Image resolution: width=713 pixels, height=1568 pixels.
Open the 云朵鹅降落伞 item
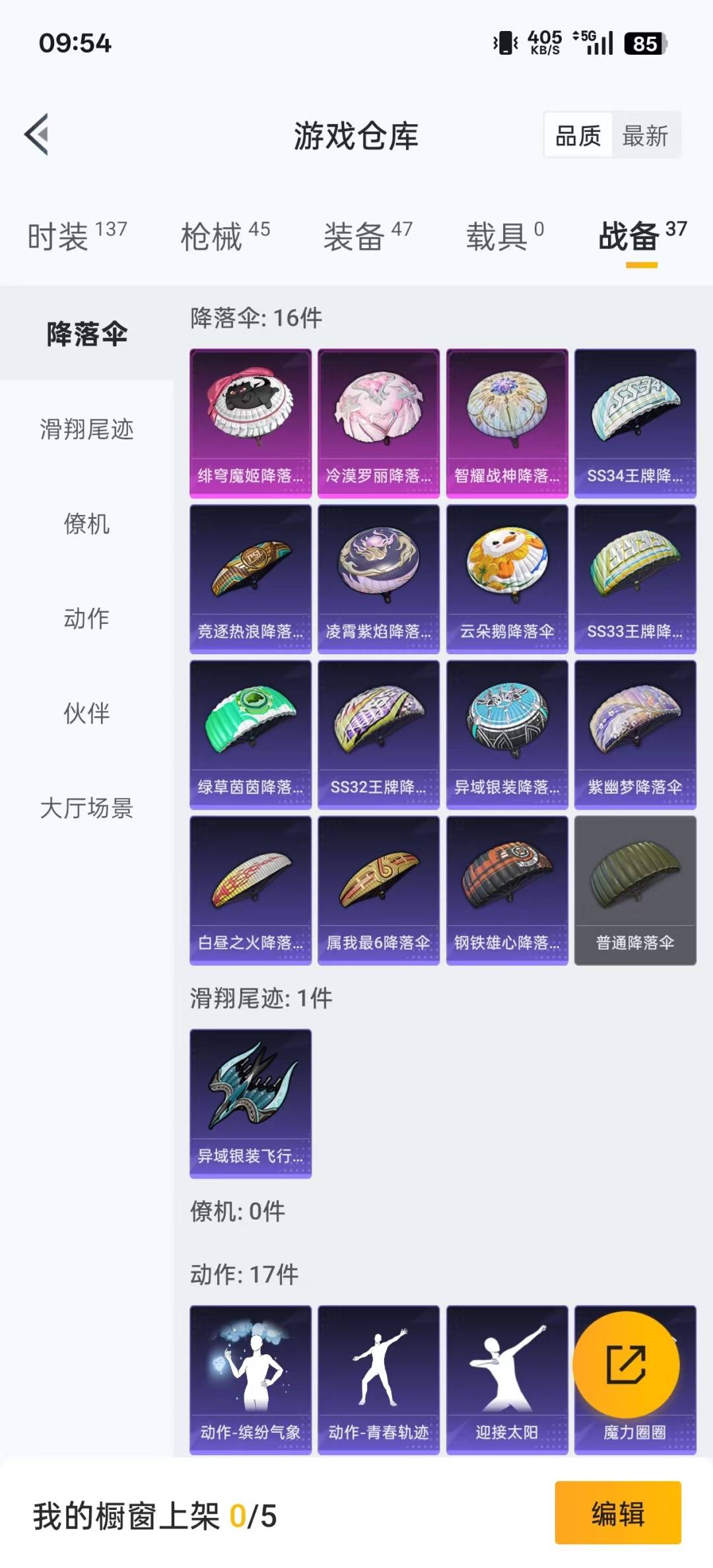(x=506, y=578)
